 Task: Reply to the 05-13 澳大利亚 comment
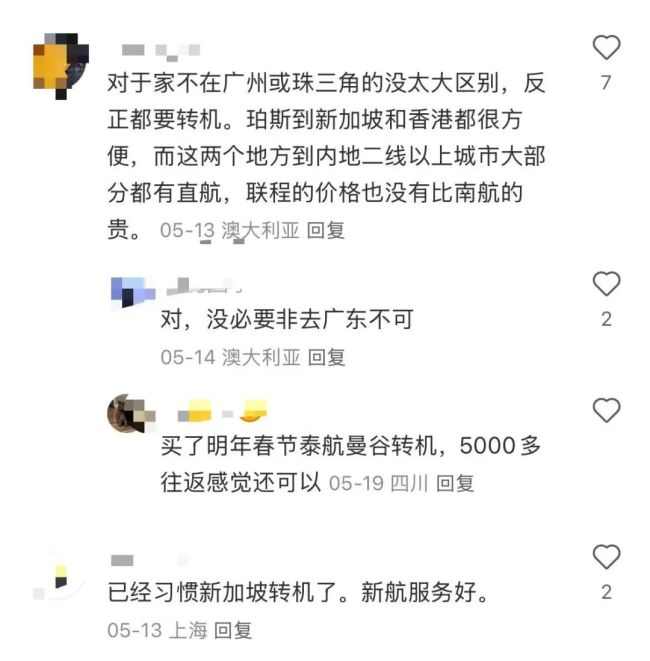(x=326, y=231)
